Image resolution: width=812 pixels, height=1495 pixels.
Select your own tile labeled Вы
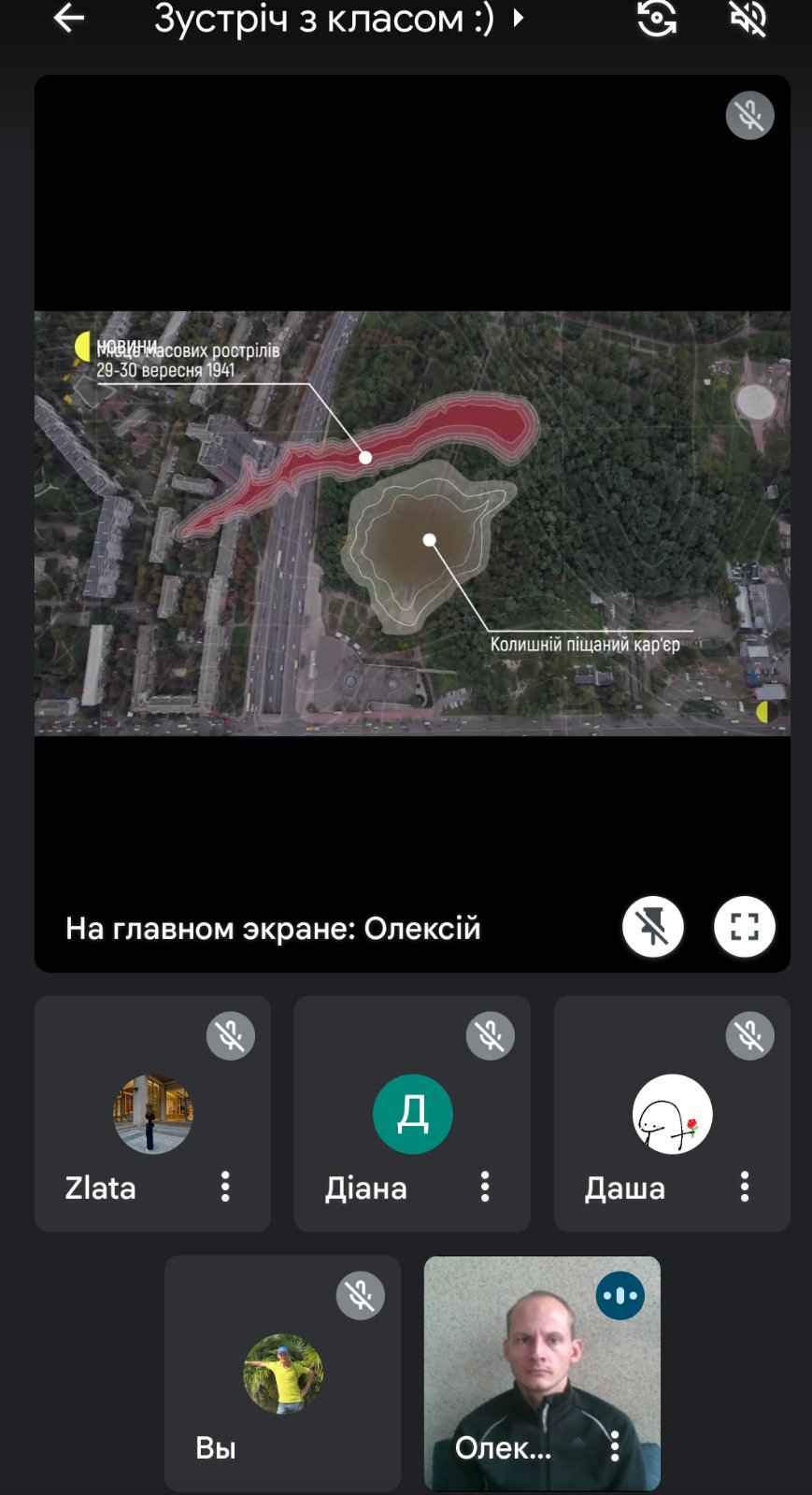click(x=282, y=1373)
